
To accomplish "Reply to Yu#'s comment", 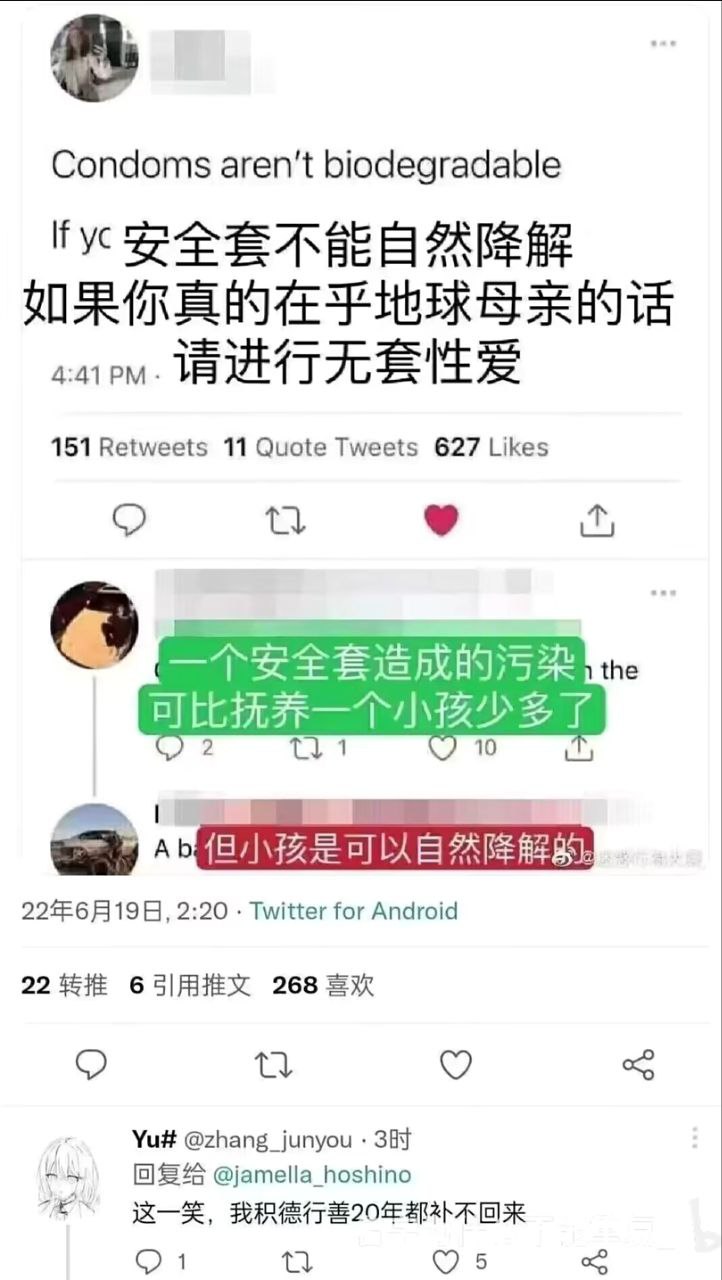I will click(x=147, y=1260).
